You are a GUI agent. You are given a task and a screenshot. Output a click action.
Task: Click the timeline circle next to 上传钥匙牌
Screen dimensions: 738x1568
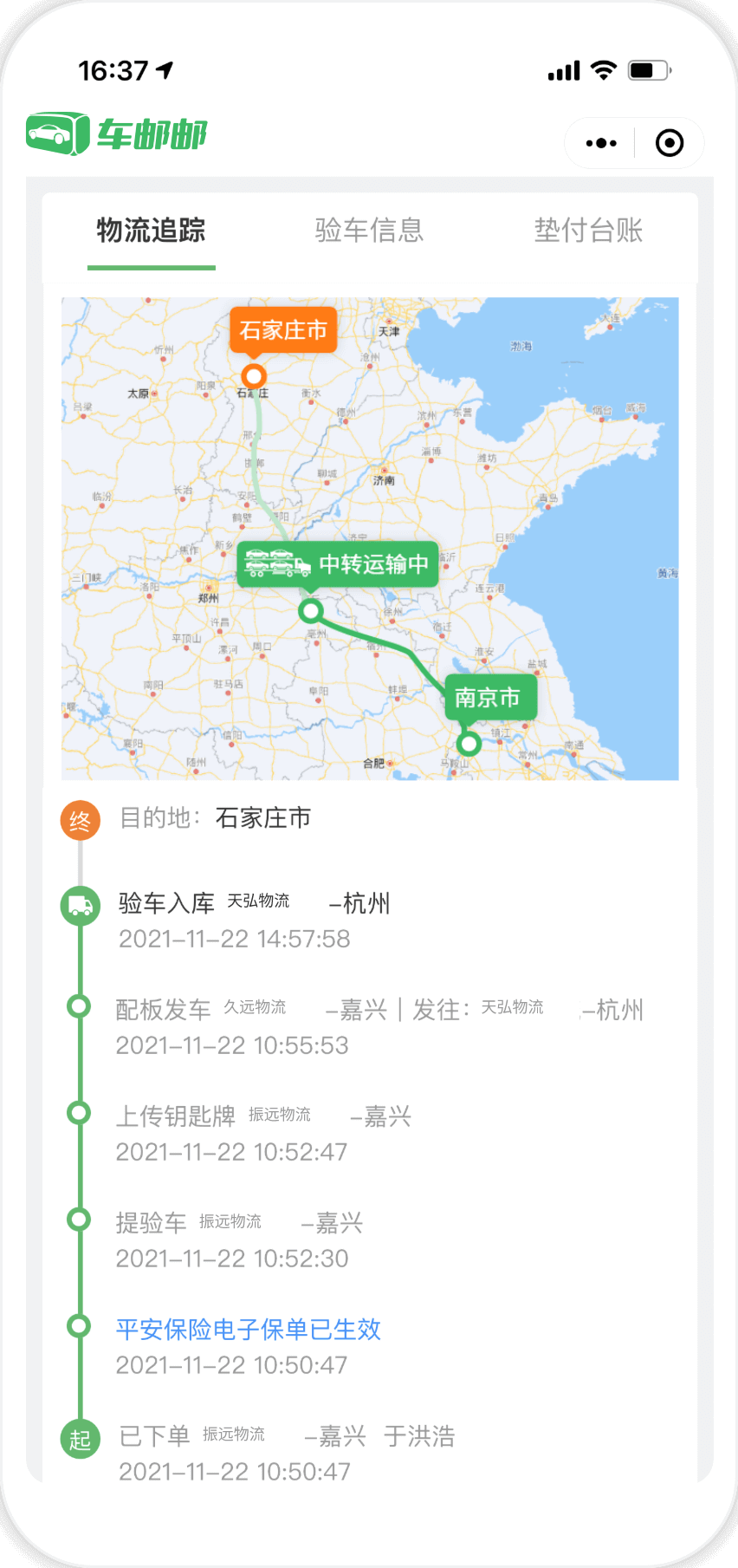(80, 1112)
